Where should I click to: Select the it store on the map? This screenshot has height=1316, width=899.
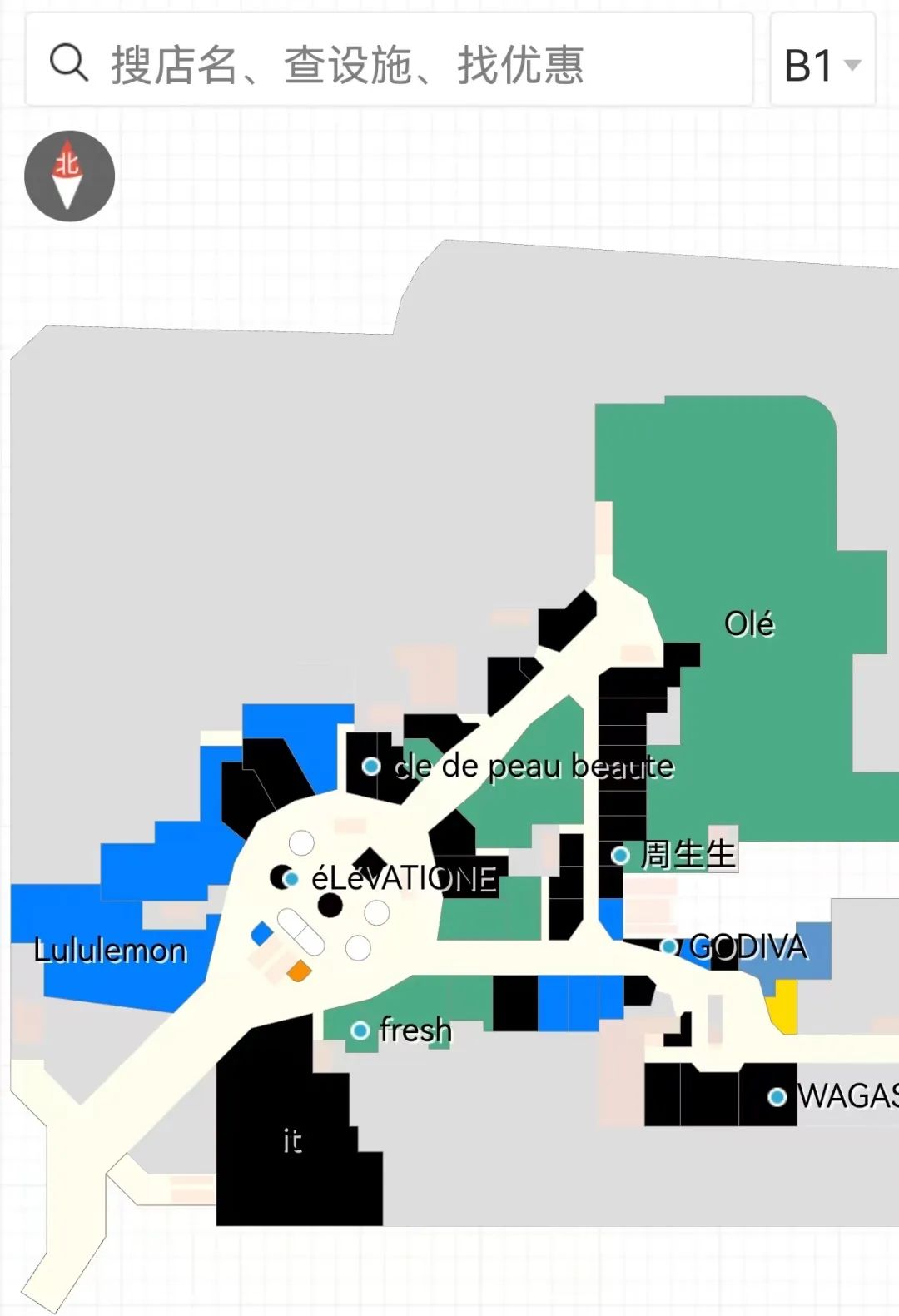tap(291, 1140)
